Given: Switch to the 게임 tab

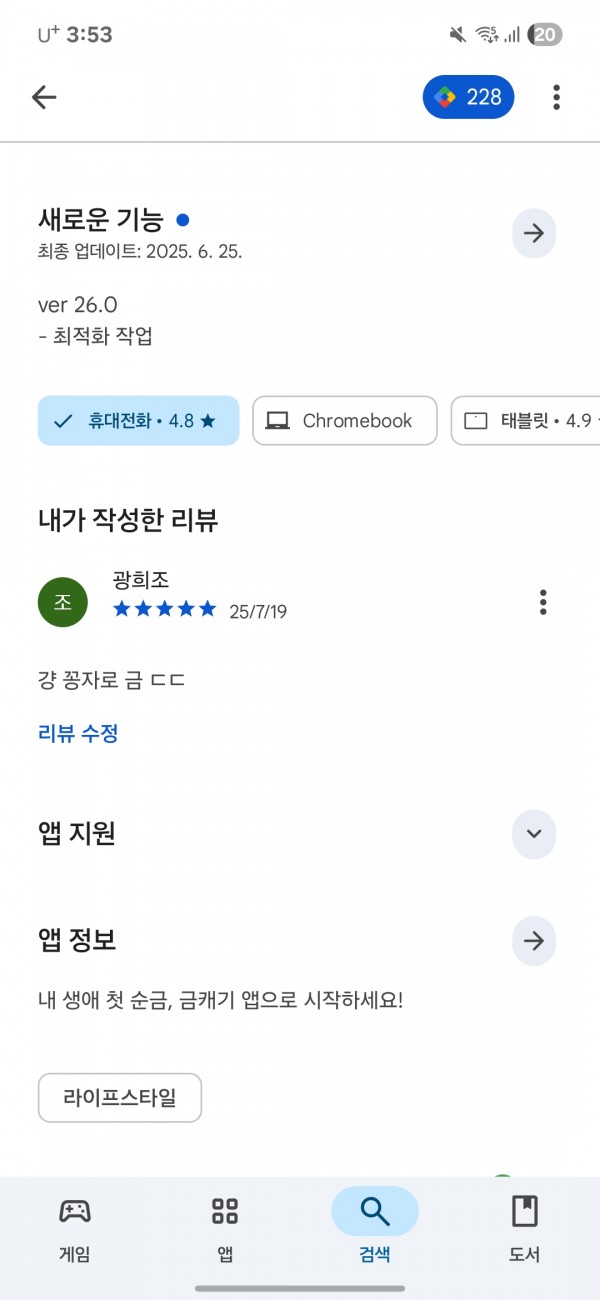Looking at the screenshot, I should coord(75,1226).
